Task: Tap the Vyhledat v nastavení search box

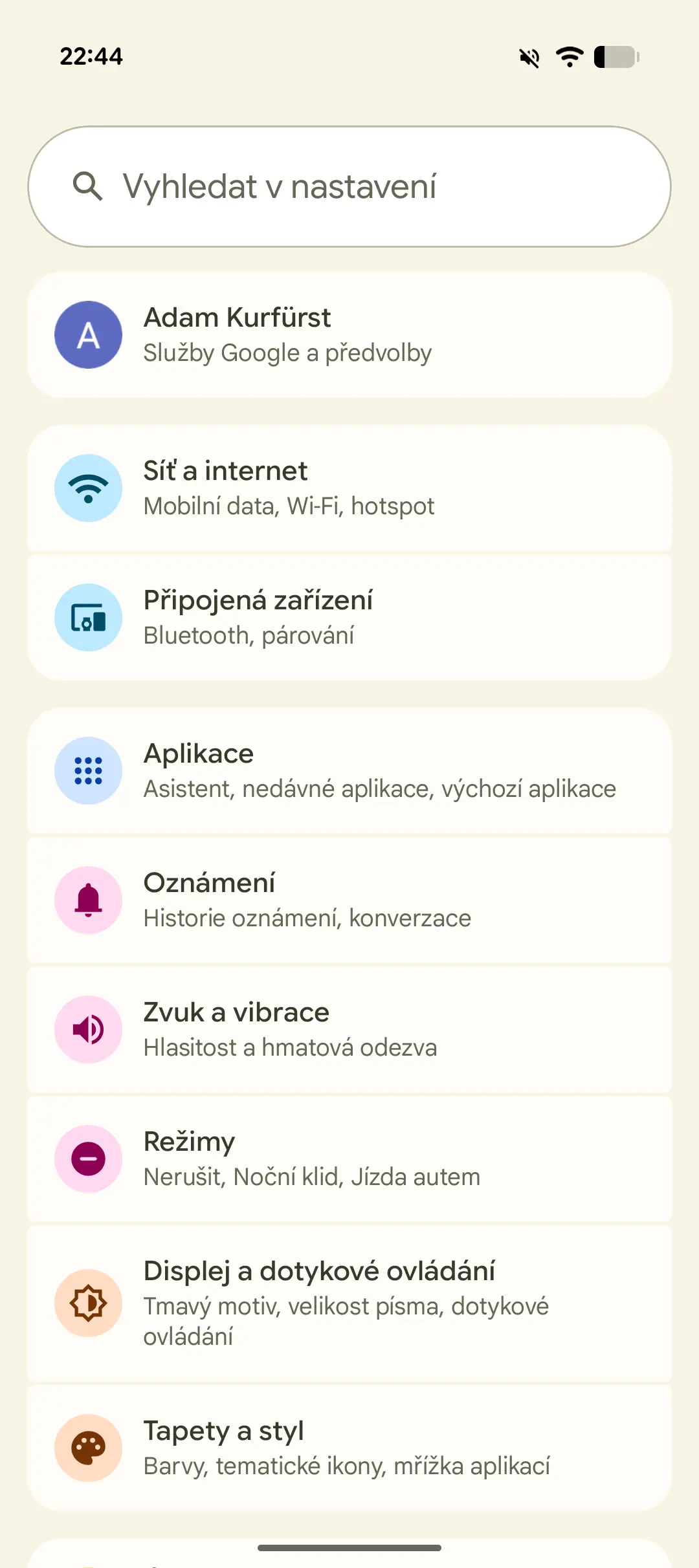Action: (349, 186)
